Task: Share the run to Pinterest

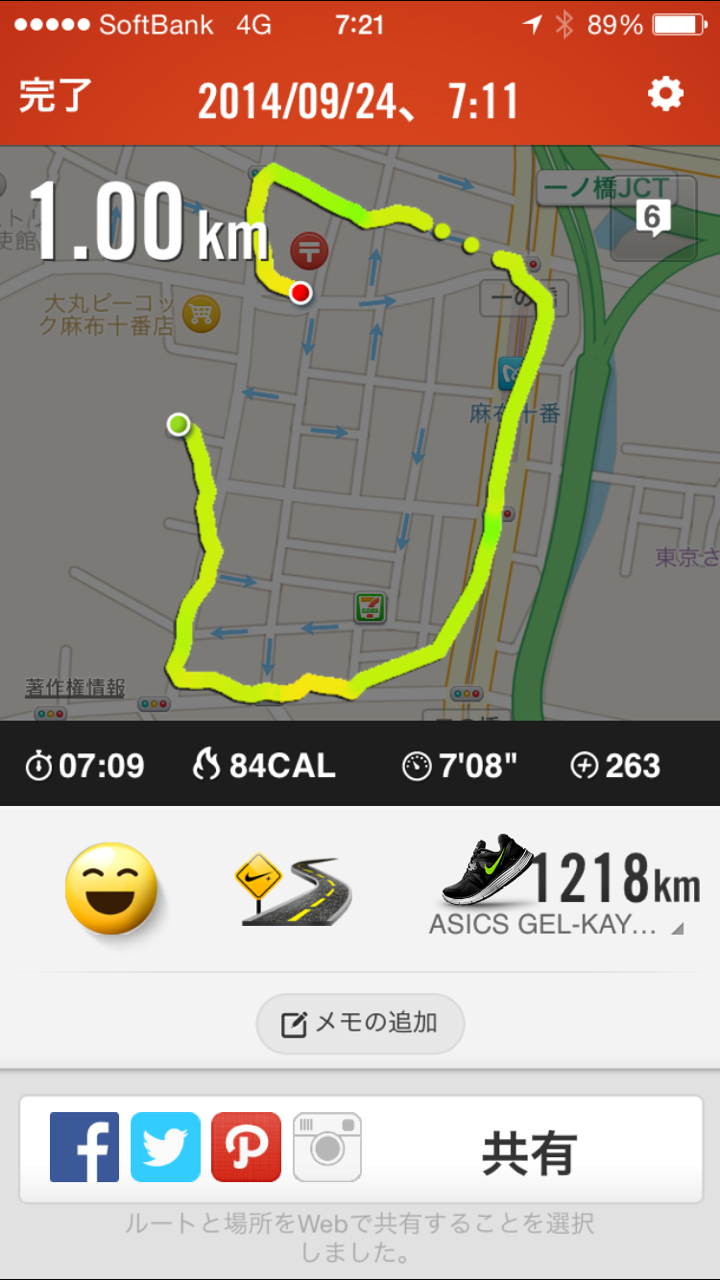Action: point(246,1147)
